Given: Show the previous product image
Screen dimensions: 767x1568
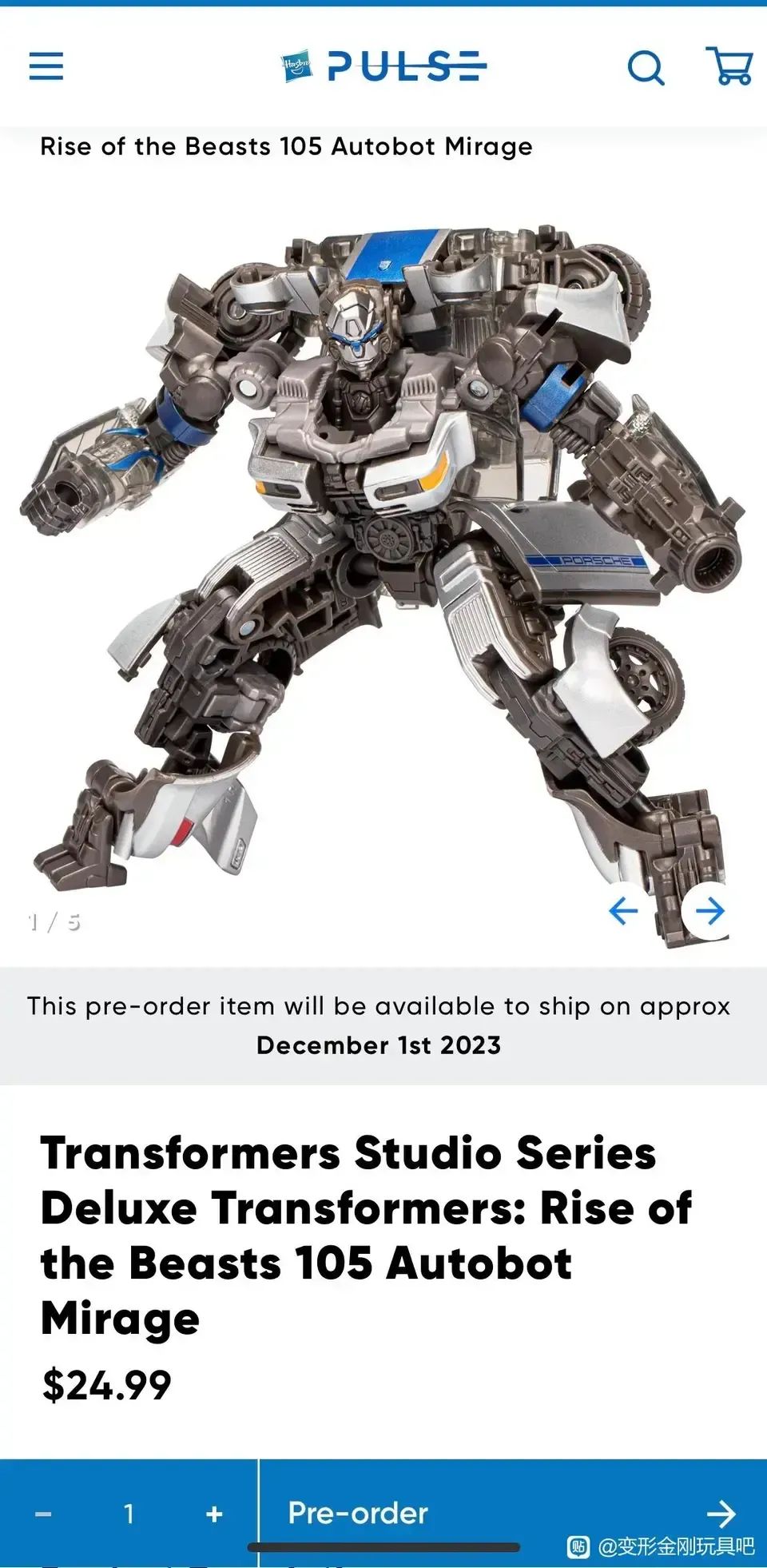Looking at the screenshot, I should point(623,910).
